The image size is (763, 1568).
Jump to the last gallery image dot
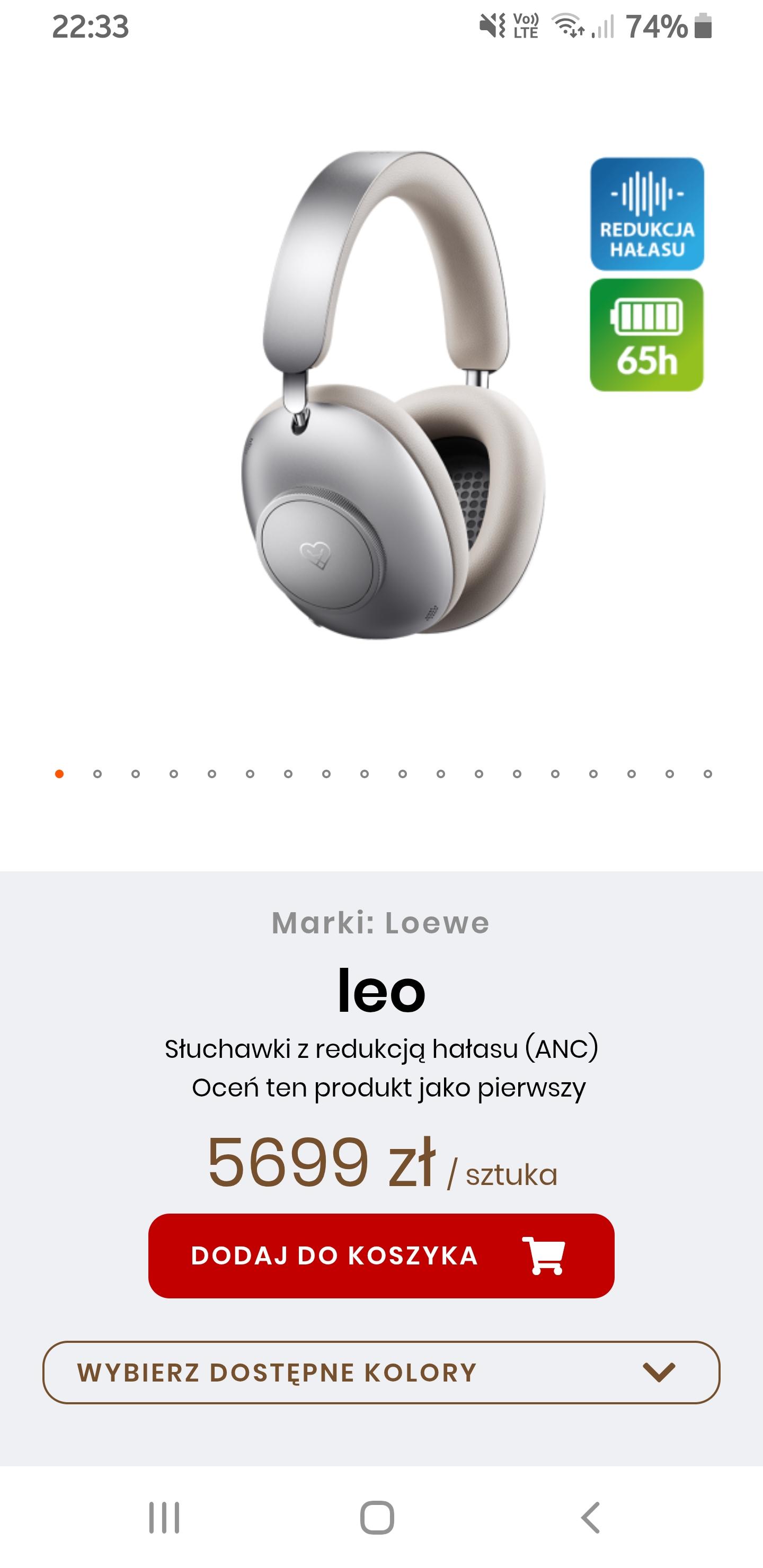click(707, 773)
